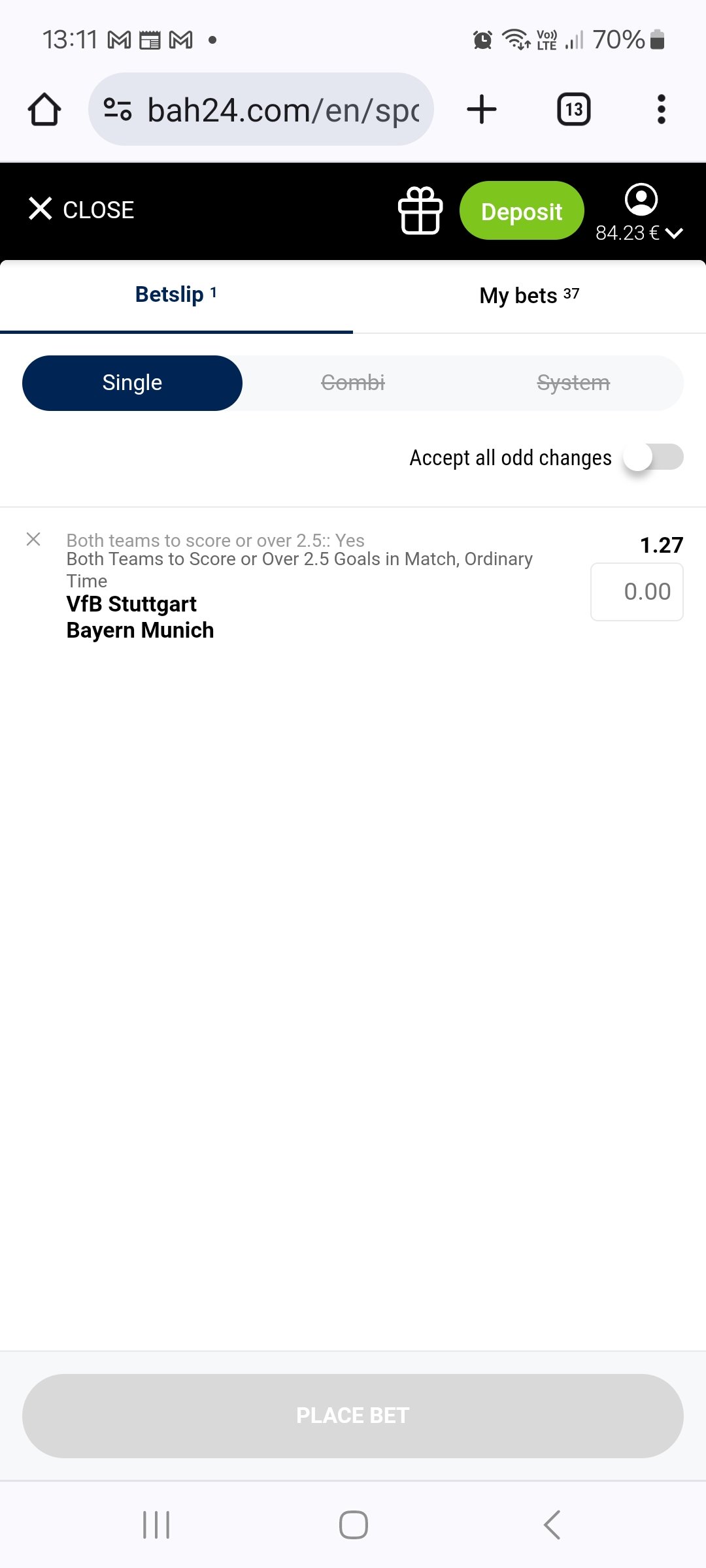Enable Accept all odd changes

click(653, 457)
